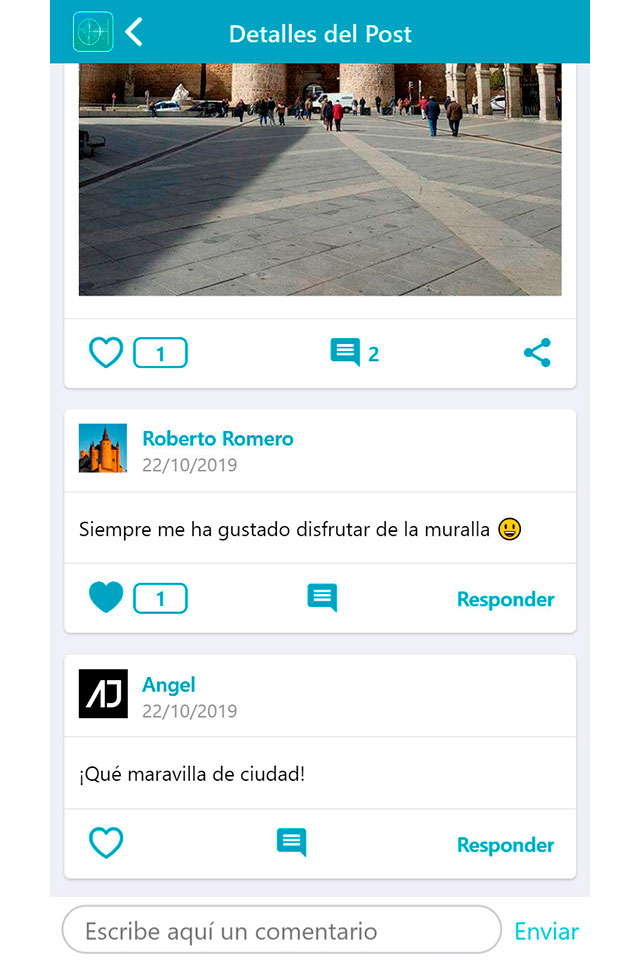Open the post's comments icon
Image resolution: width=640 pixels, height=960 pixels.
[345, 353]
